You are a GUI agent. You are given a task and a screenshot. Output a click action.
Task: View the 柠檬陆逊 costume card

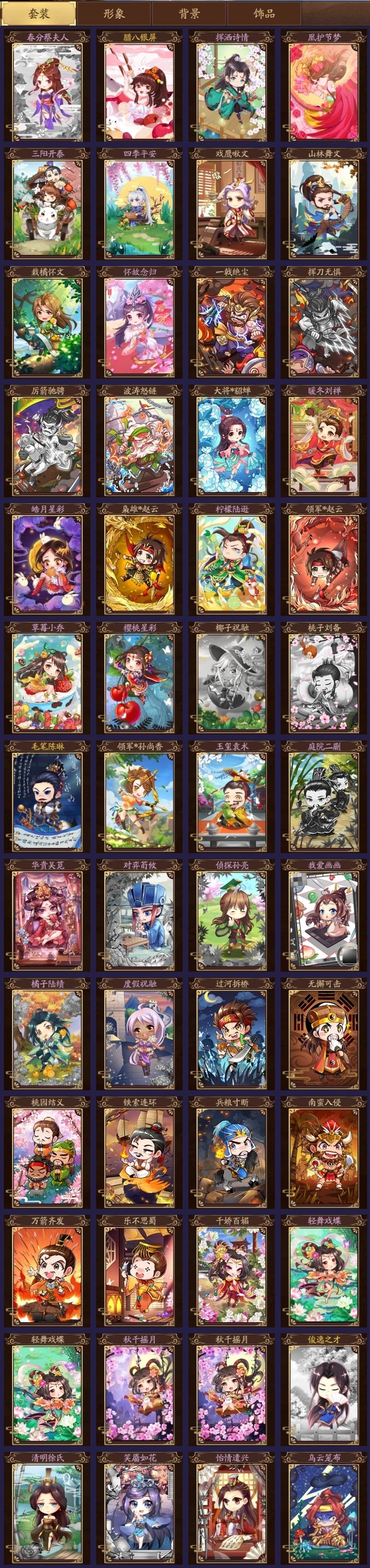[x=232, y=564]
